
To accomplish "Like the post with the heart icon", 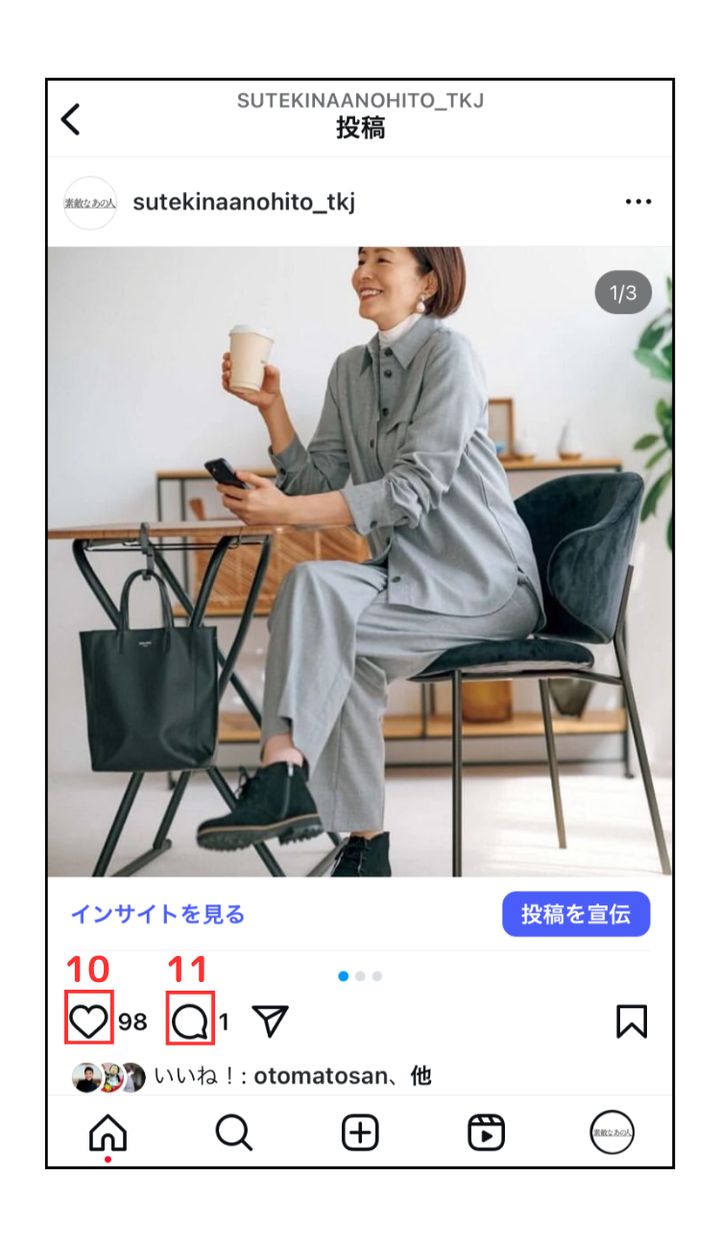I will (x=89, y=1021).
